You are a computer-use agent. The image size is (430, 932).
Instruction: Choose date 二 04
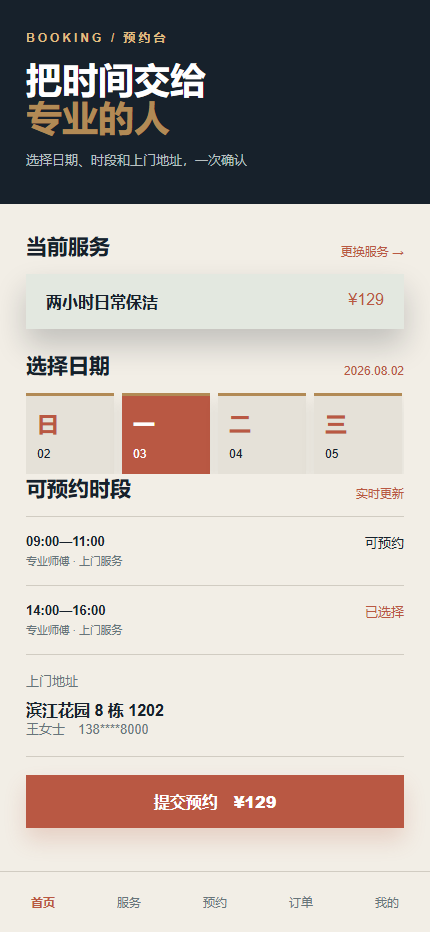262,433
